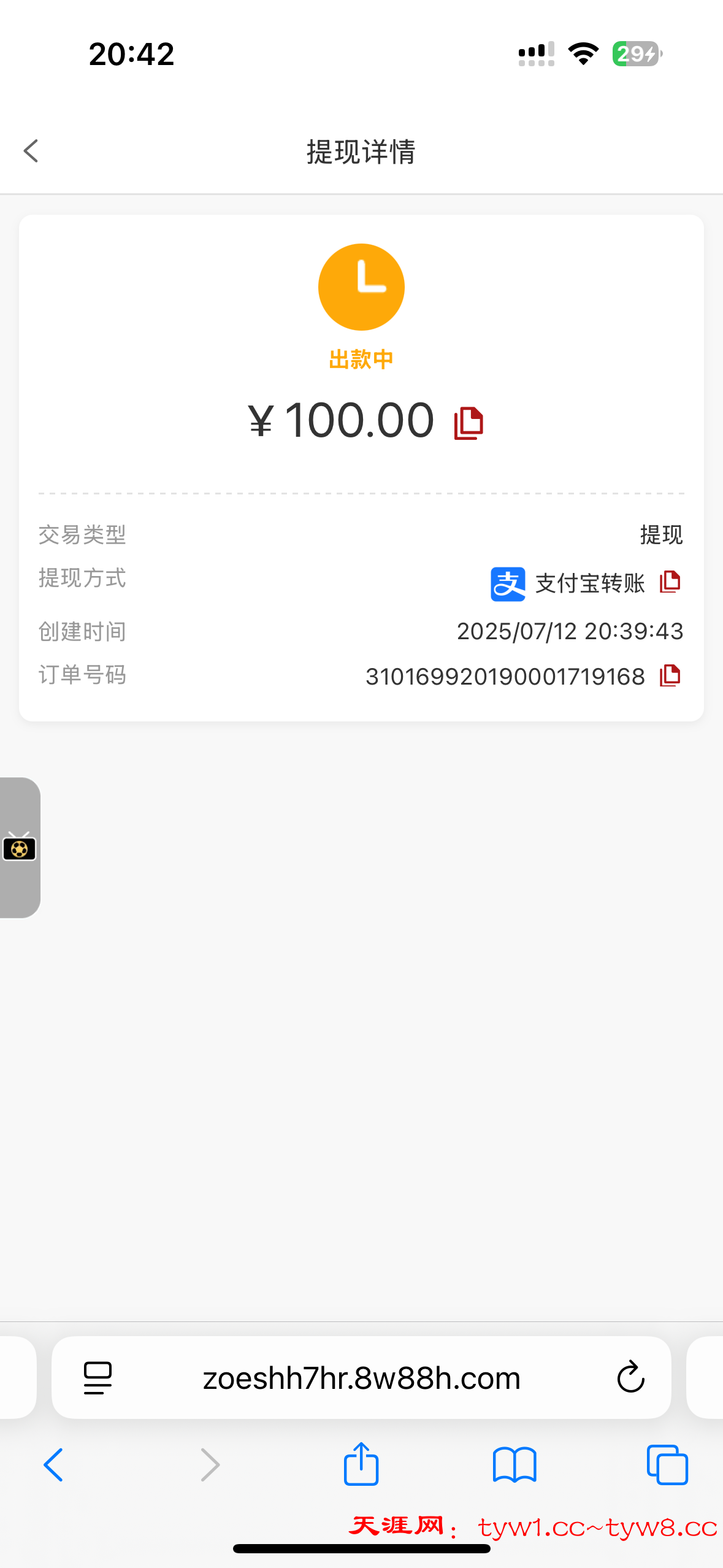Share this page from Safari toolbar
Screen dimensions: 723x1568
click(x=361, y=1464)
